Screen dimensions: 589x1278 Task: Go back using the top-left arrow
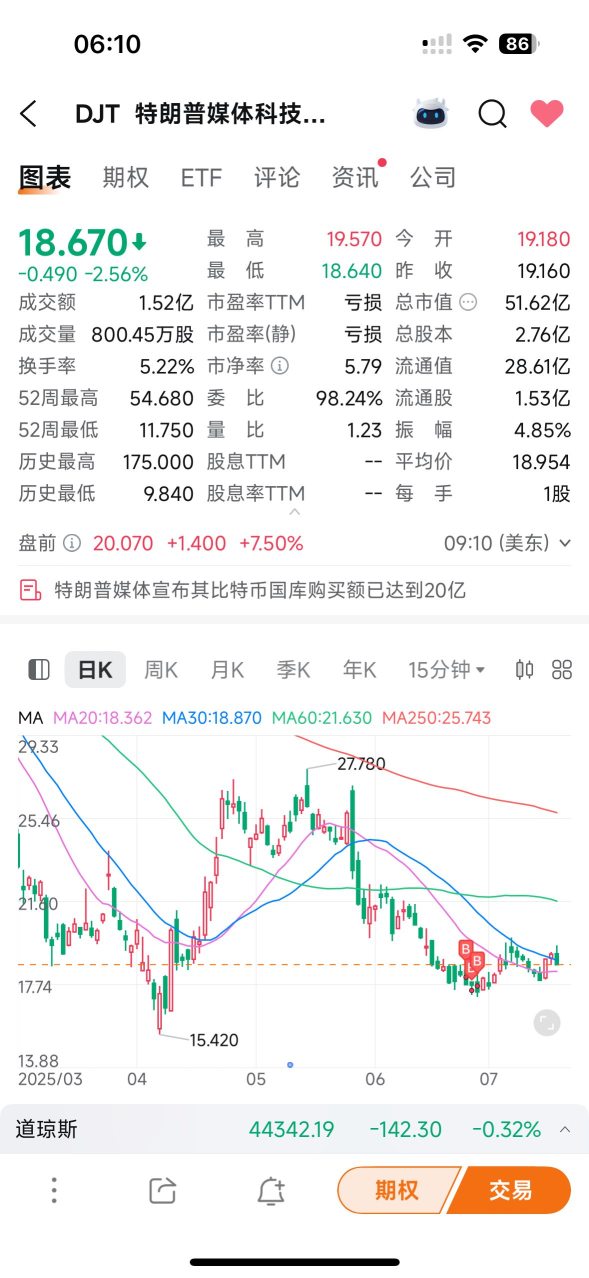28,114
